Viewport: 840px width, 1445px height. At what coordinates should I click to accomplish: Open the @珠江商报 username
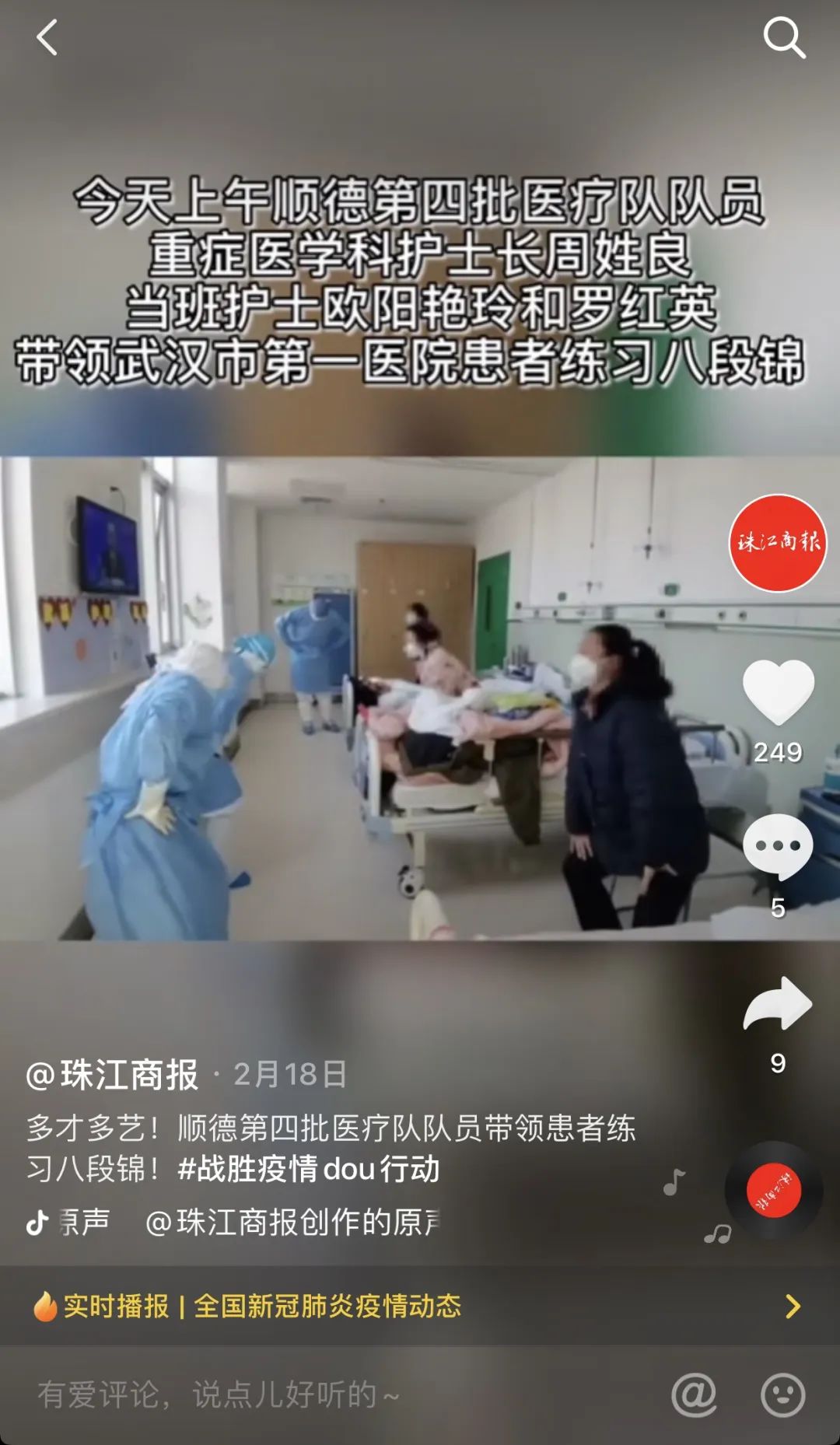tap(112, 1075)
